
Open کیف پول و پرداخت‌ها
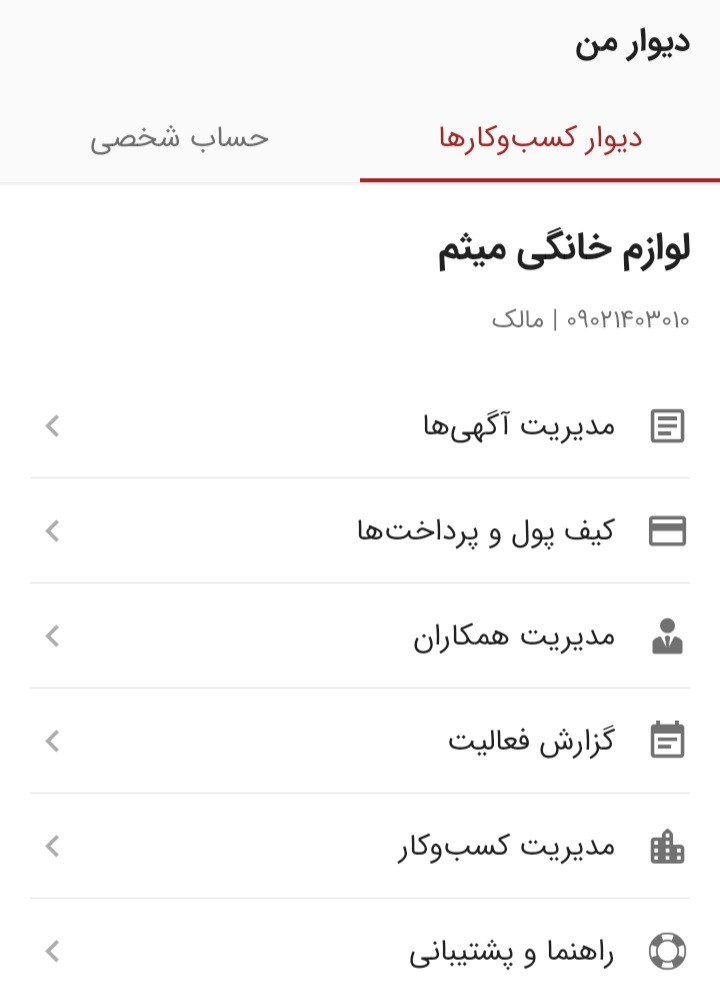click(486, 531)
